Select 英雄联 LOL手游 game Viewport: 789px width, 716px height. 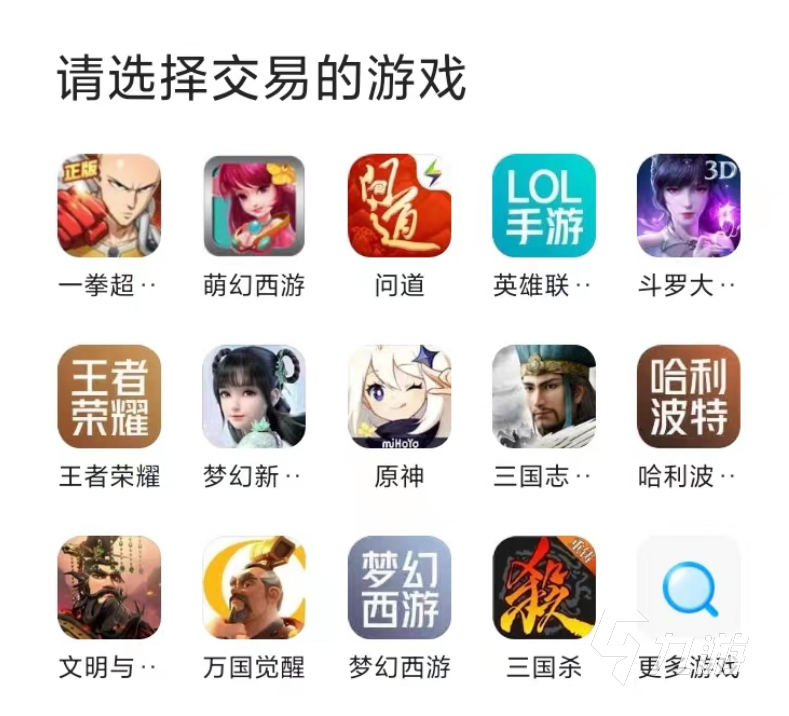tap(544, 205)
